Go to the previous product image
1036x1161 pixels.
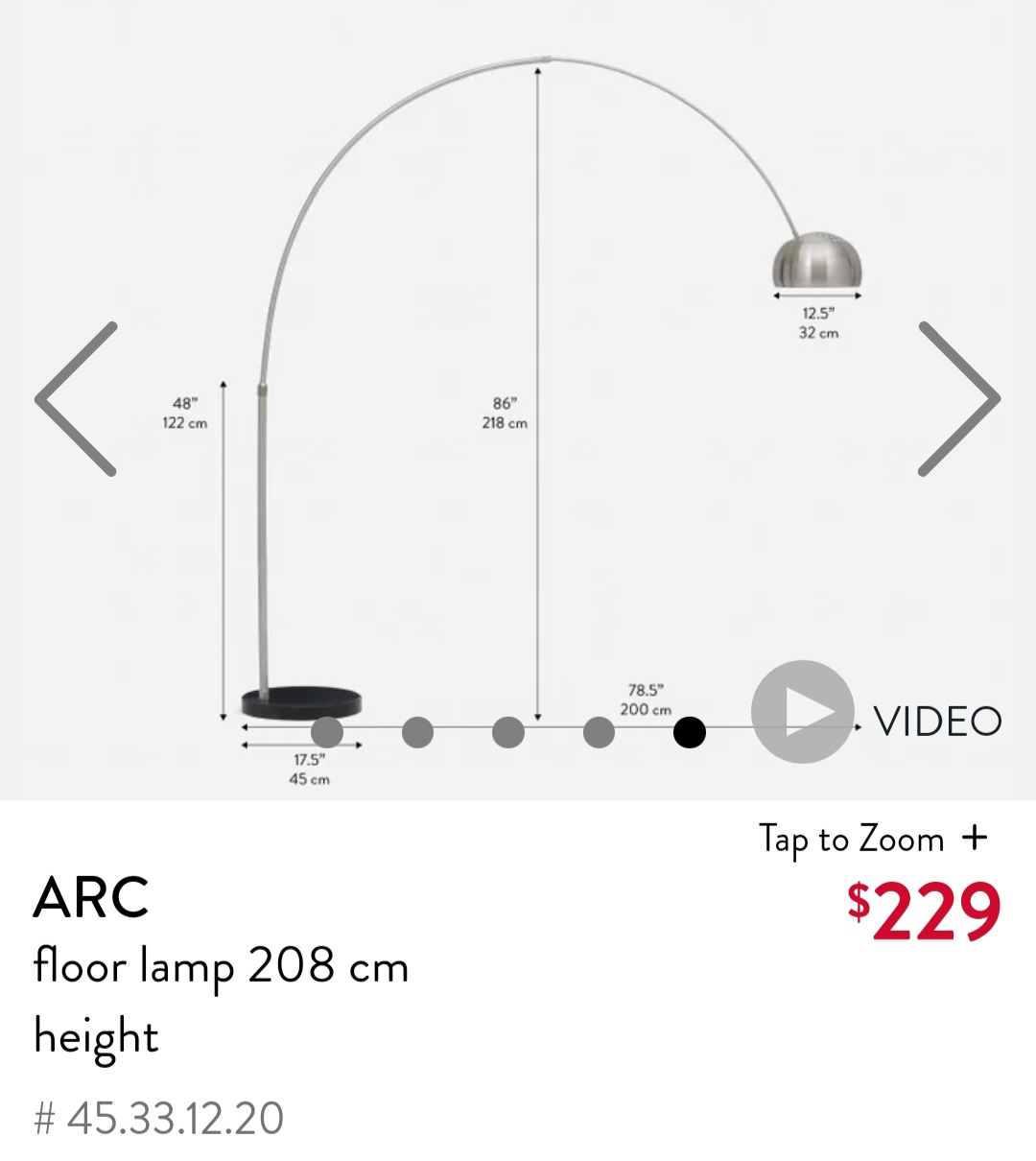pyautogui.click(x=77, y=399)
